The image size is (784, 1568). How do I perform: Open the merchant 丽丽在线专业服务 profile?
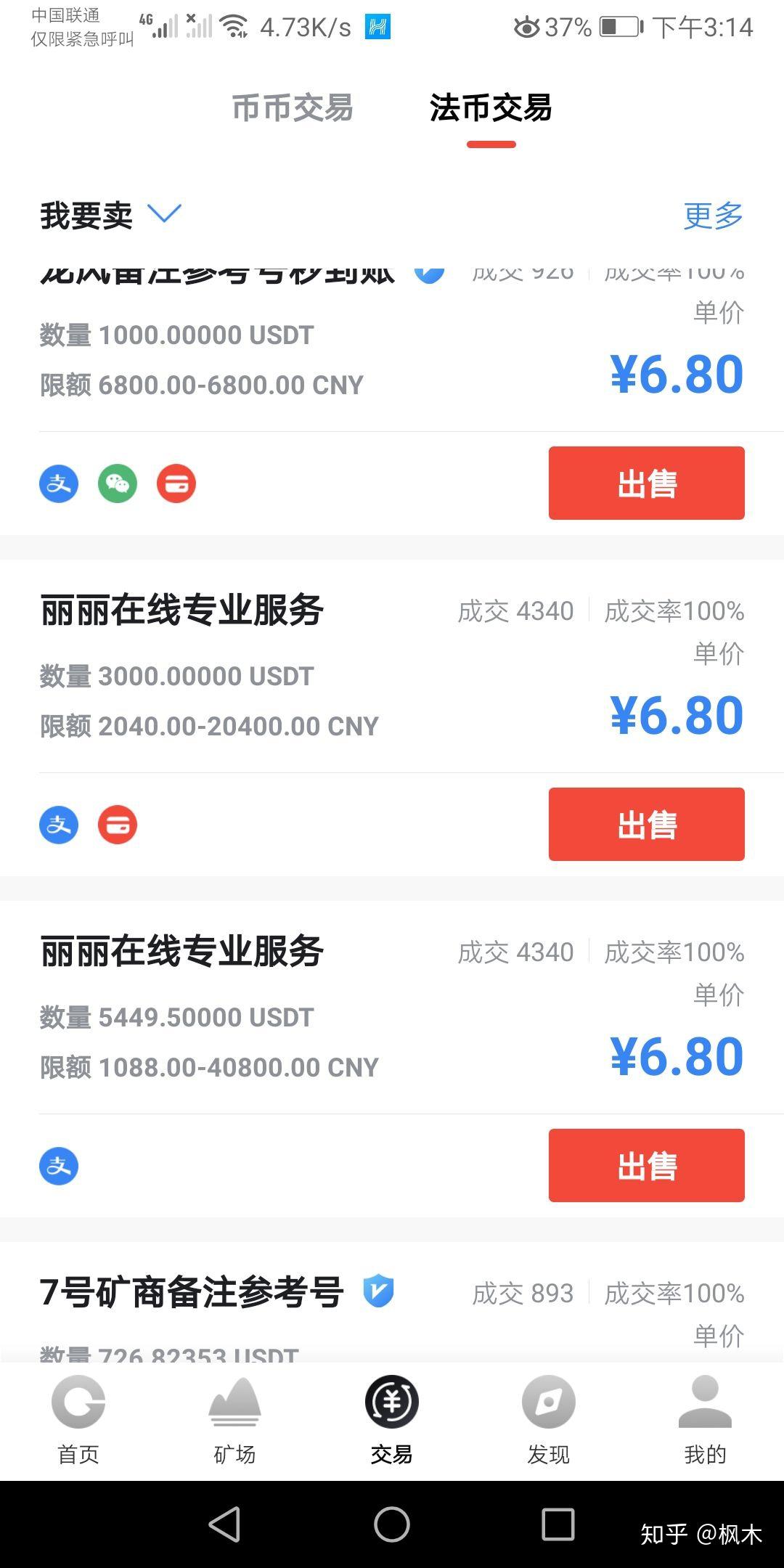pyautogui.click(x=181, y=610)
